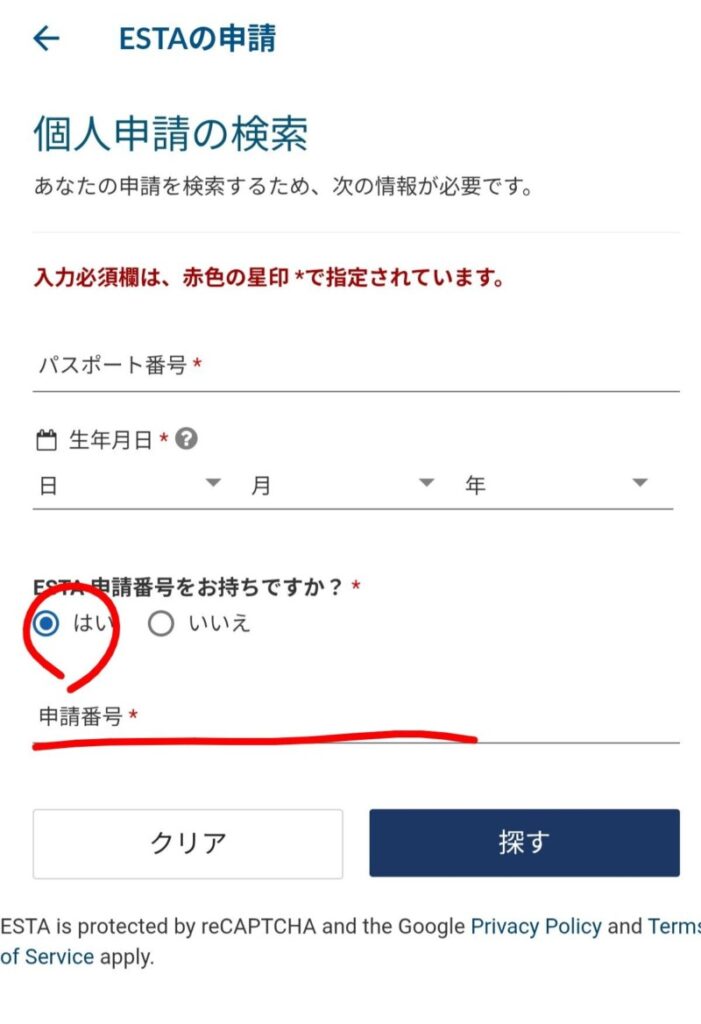Open the 月 (month) dropdown
The height and width of the screenshot is (1024, 701).
[x=343, y=486]
